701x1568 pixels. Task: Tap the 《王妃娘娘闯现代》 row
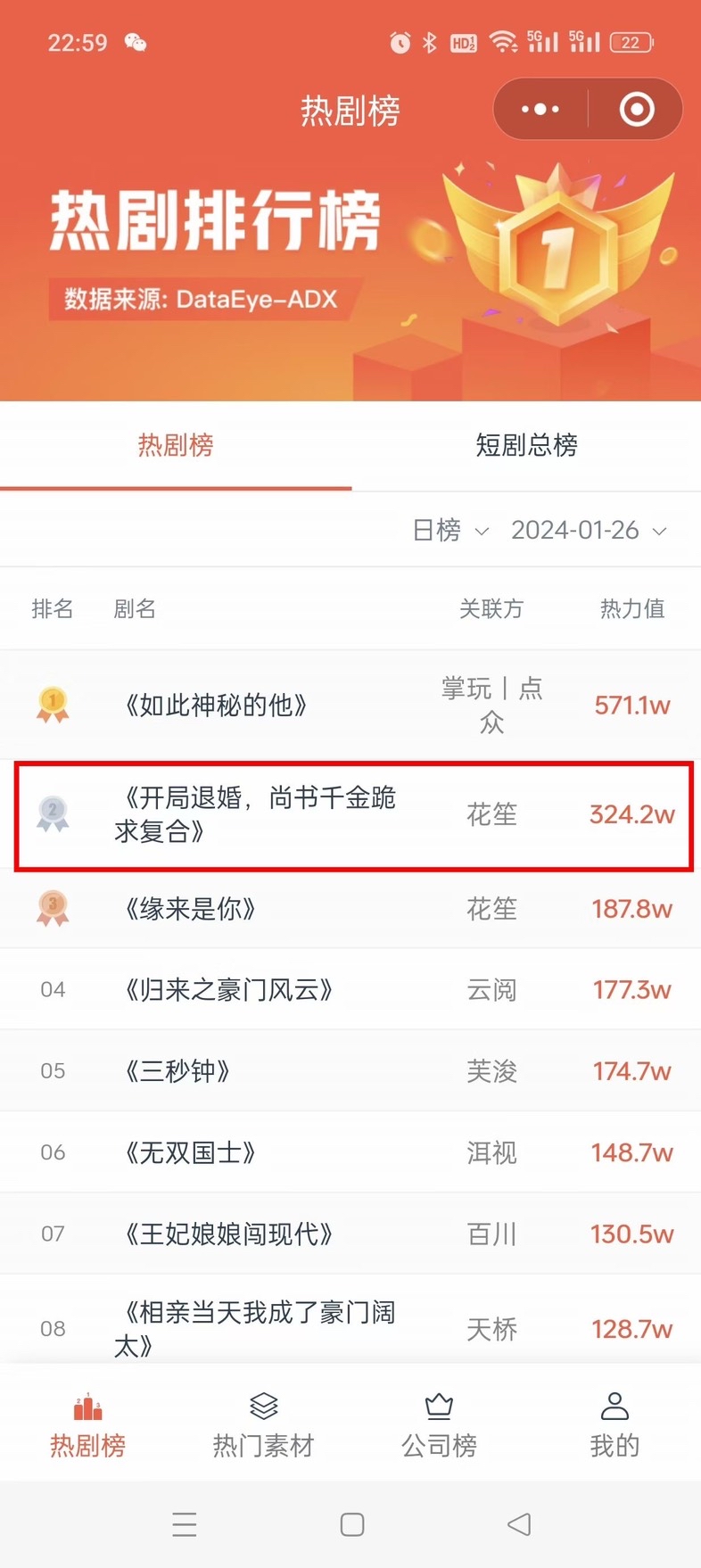[350, 1234]
